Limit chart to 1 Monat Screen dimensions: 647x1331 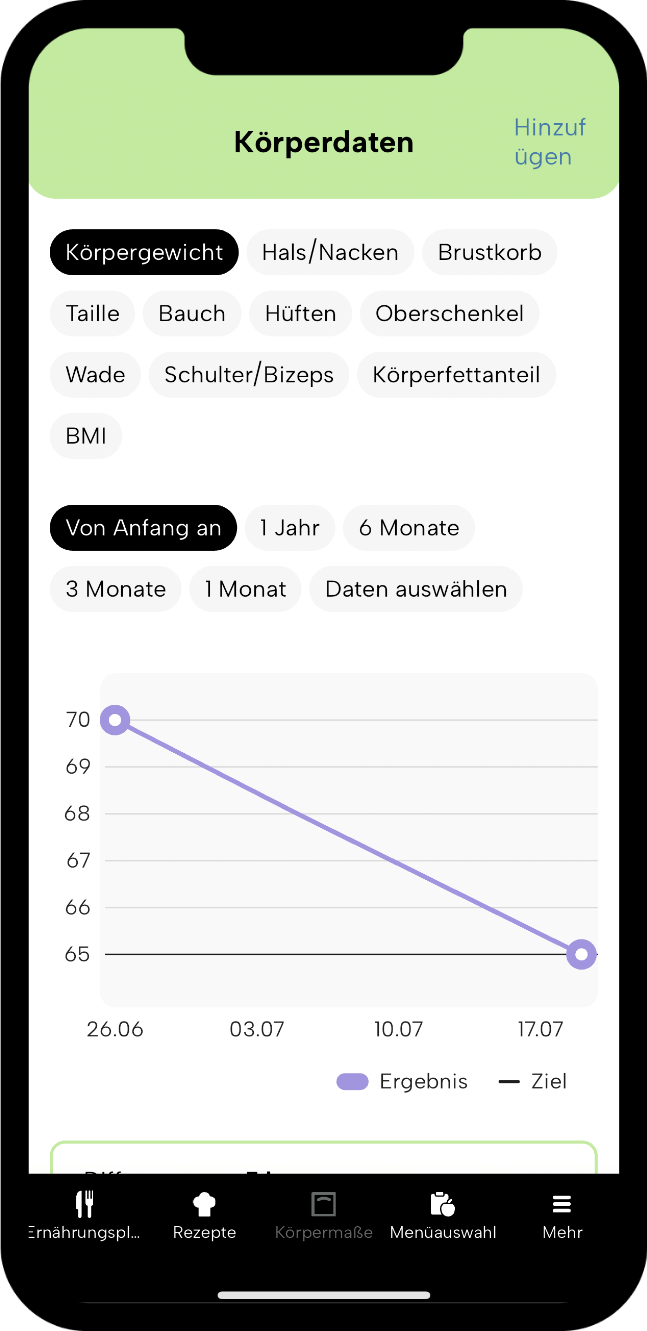point(245,589)
